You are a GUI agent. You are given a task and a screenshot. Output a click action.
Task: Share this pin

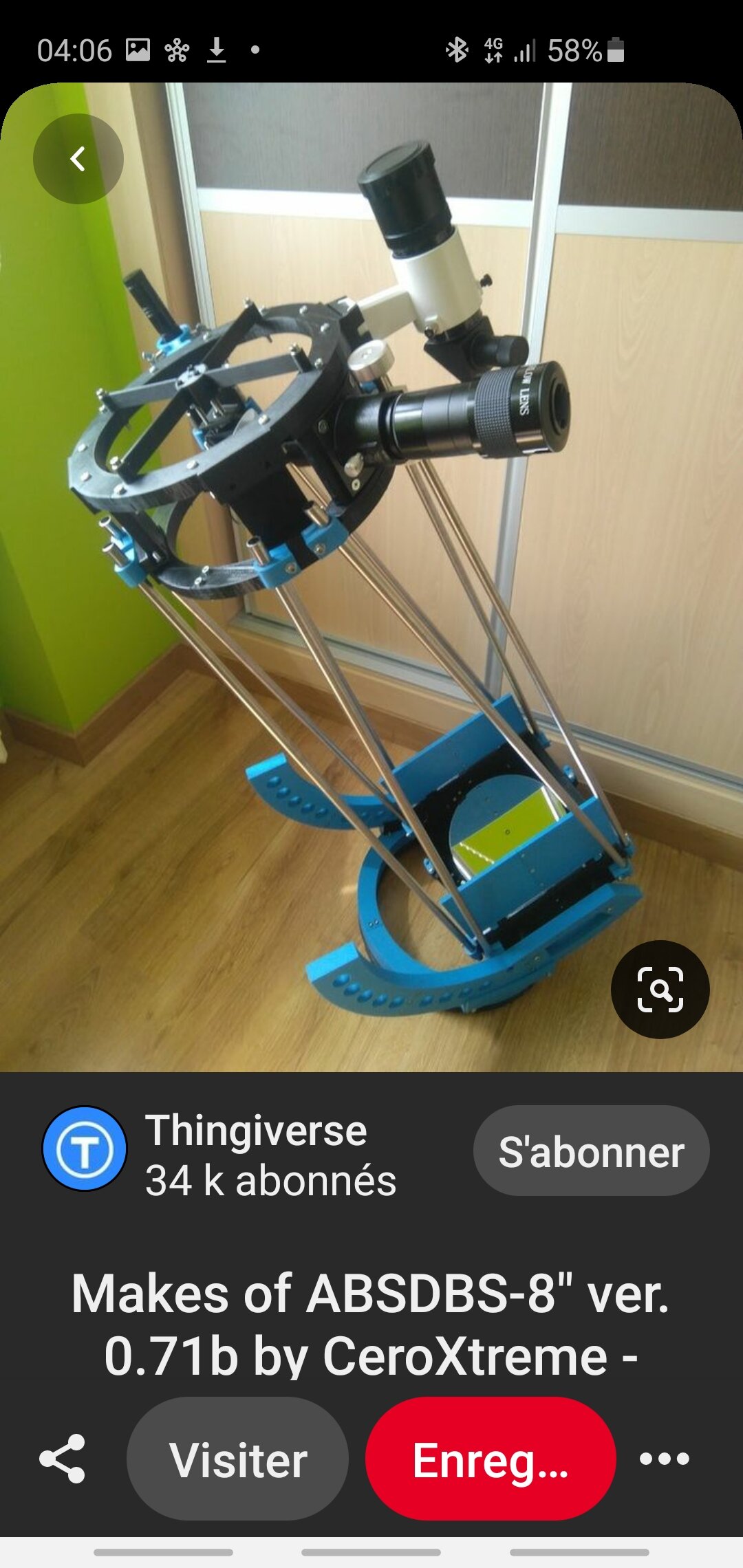pyautogui.click(x=63, y=1458)
